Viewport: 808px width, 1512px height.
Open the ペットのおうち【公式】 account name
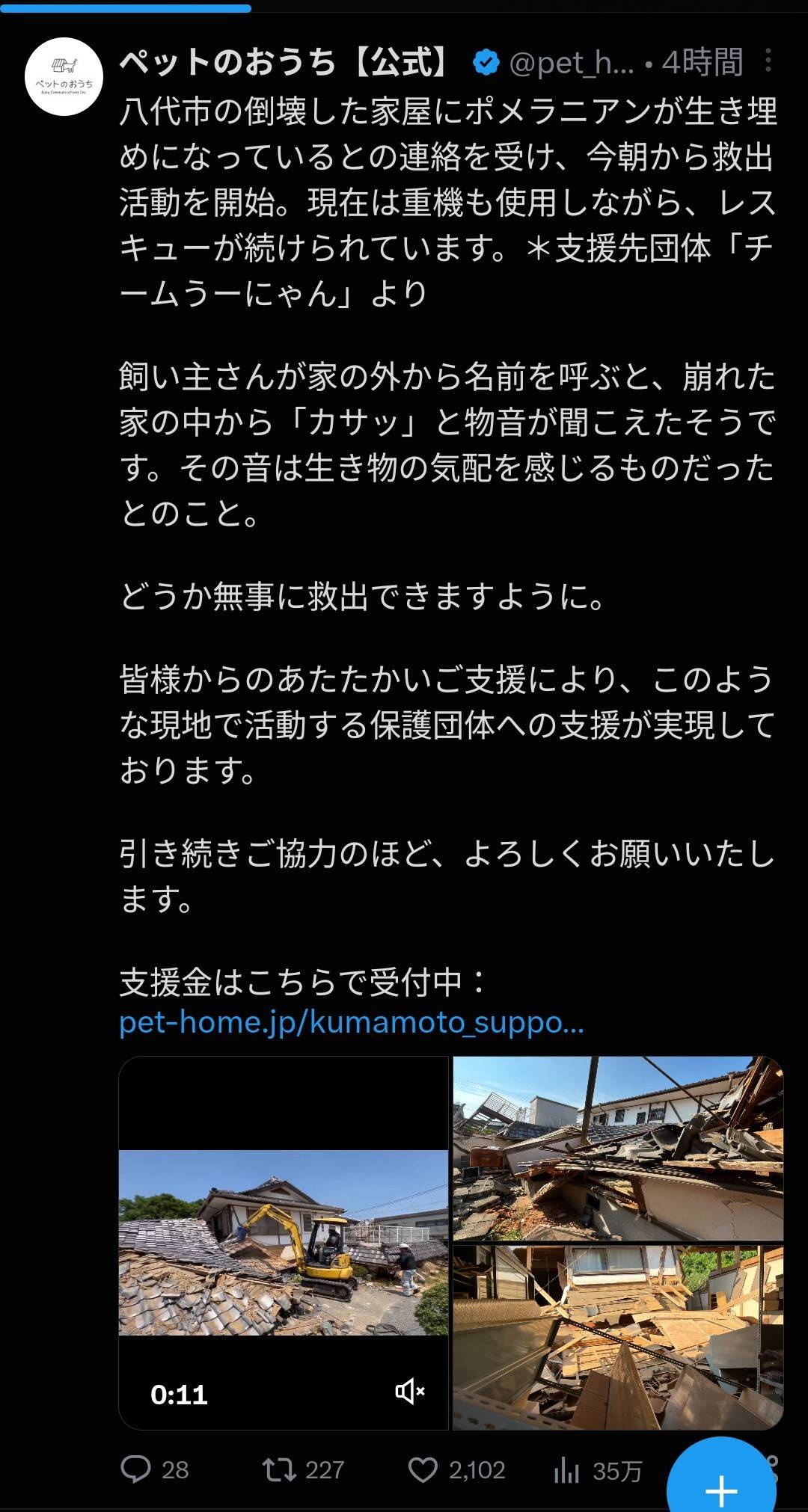286,61
